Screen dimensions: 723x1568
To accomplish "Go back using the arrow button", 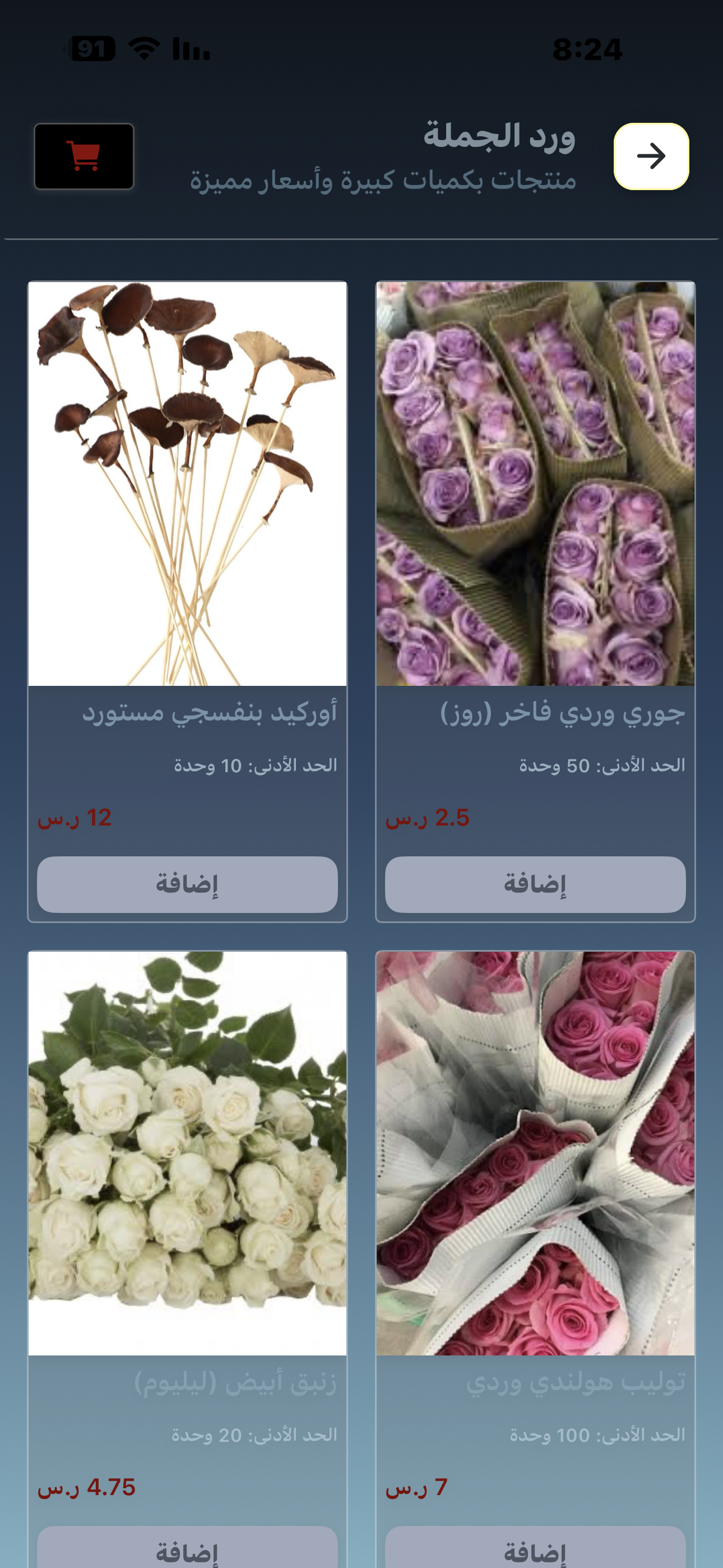I will [651, 156].
